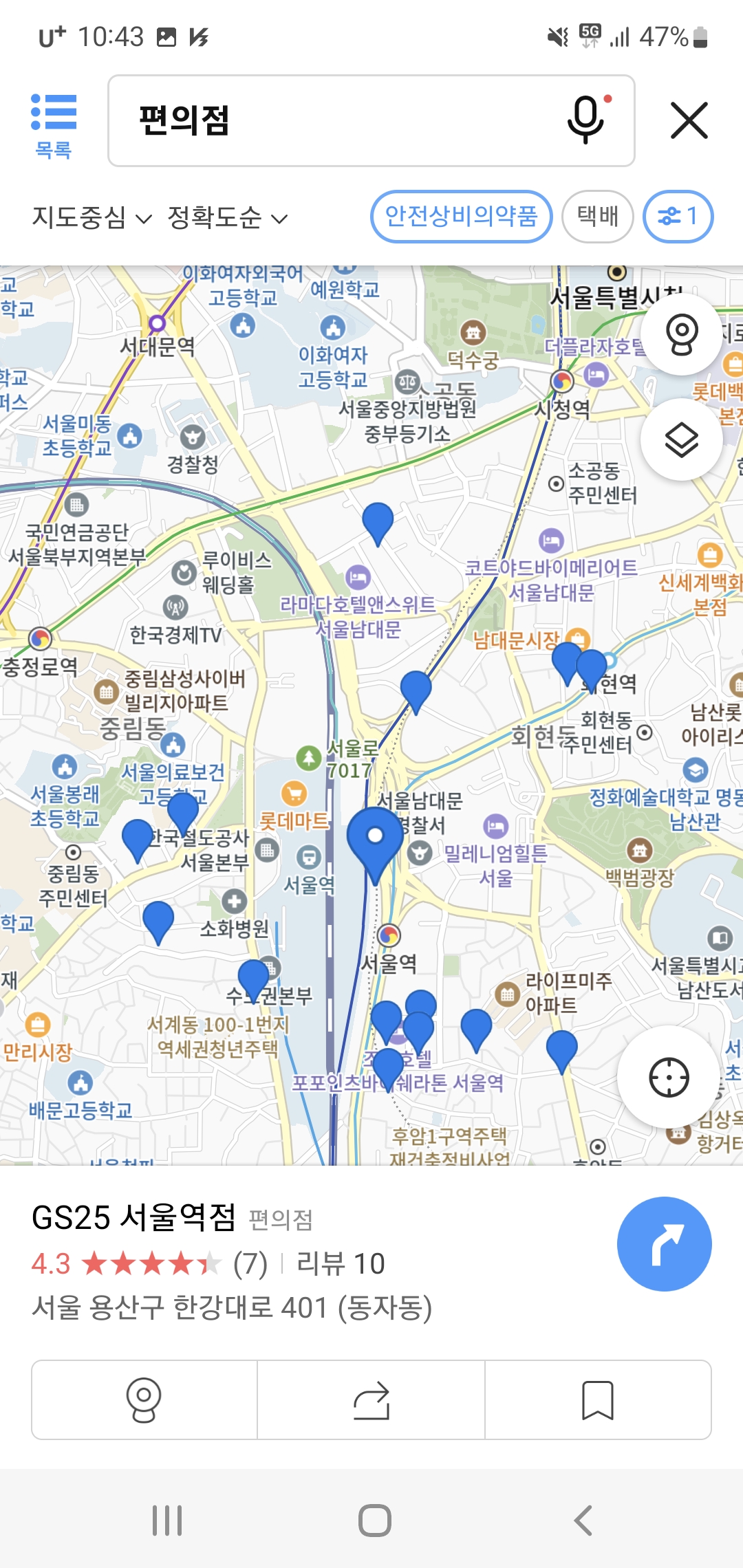
Task: Tap the current location crosshair icon
Action: pos(671,1078)
